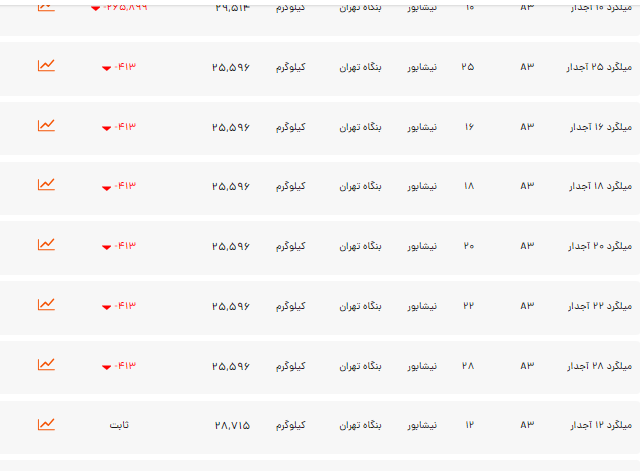See price graph for میلگرد 28 آجدار
This screenshot has width=640, height=471.
pyautogui.click(x=46, y=365)
